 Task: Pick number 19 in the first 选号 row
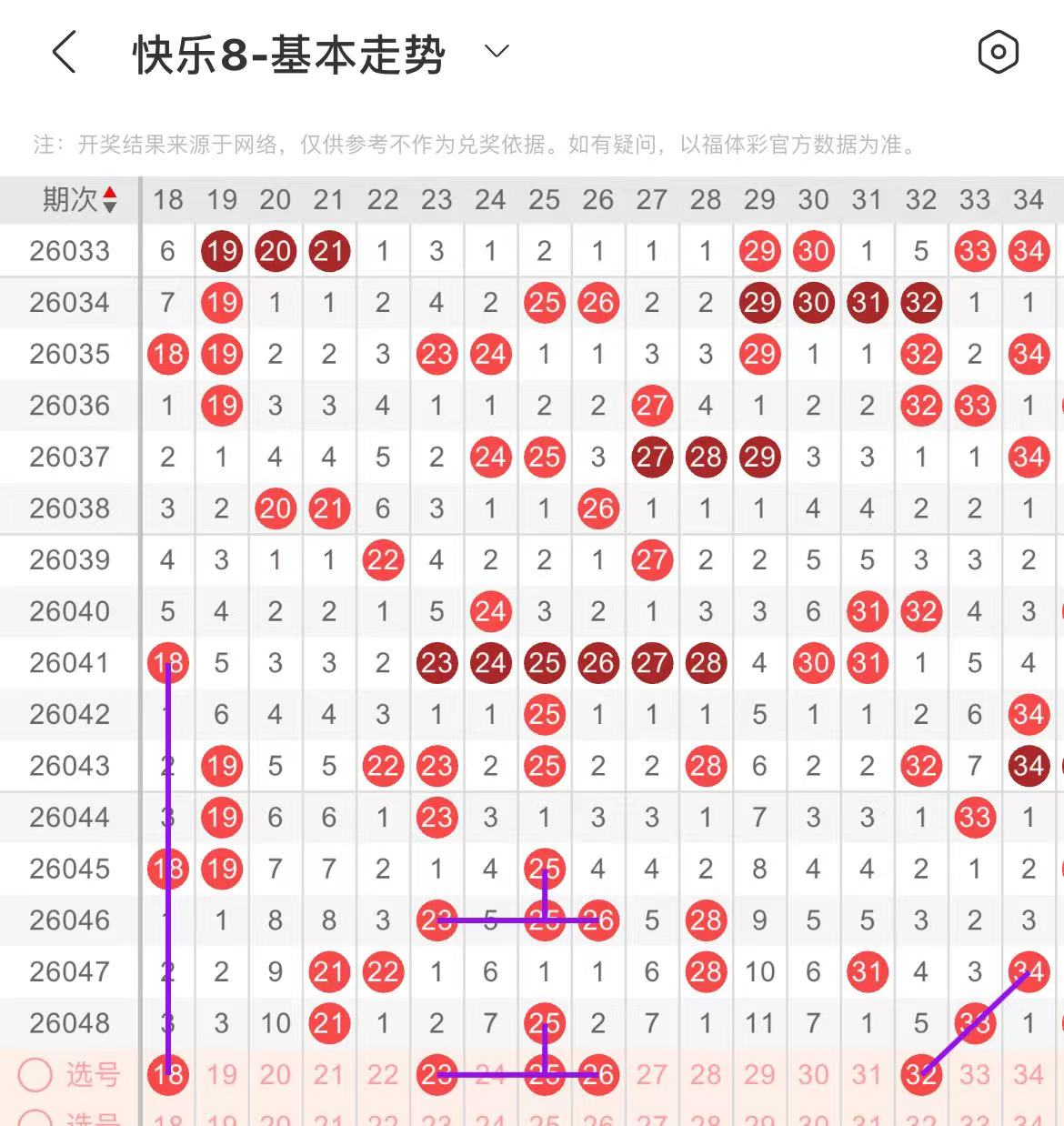pyautogui.click(x=222, y=1075)
